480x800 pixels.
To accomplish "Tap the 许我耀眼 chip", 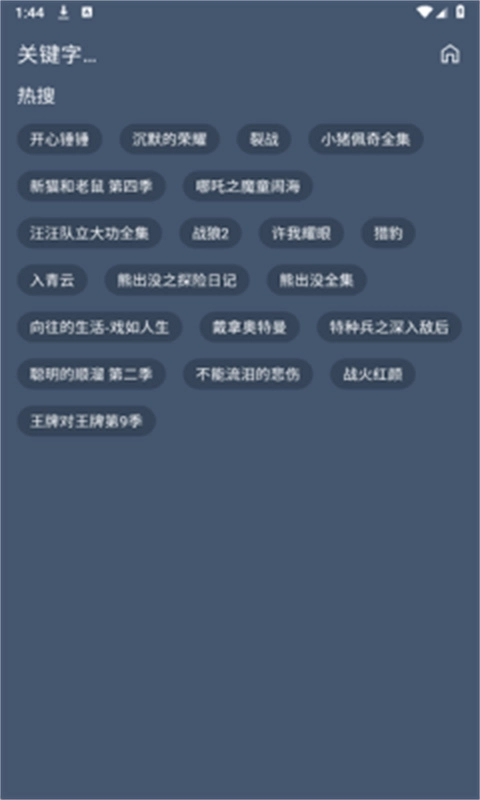I will (301, 233).
